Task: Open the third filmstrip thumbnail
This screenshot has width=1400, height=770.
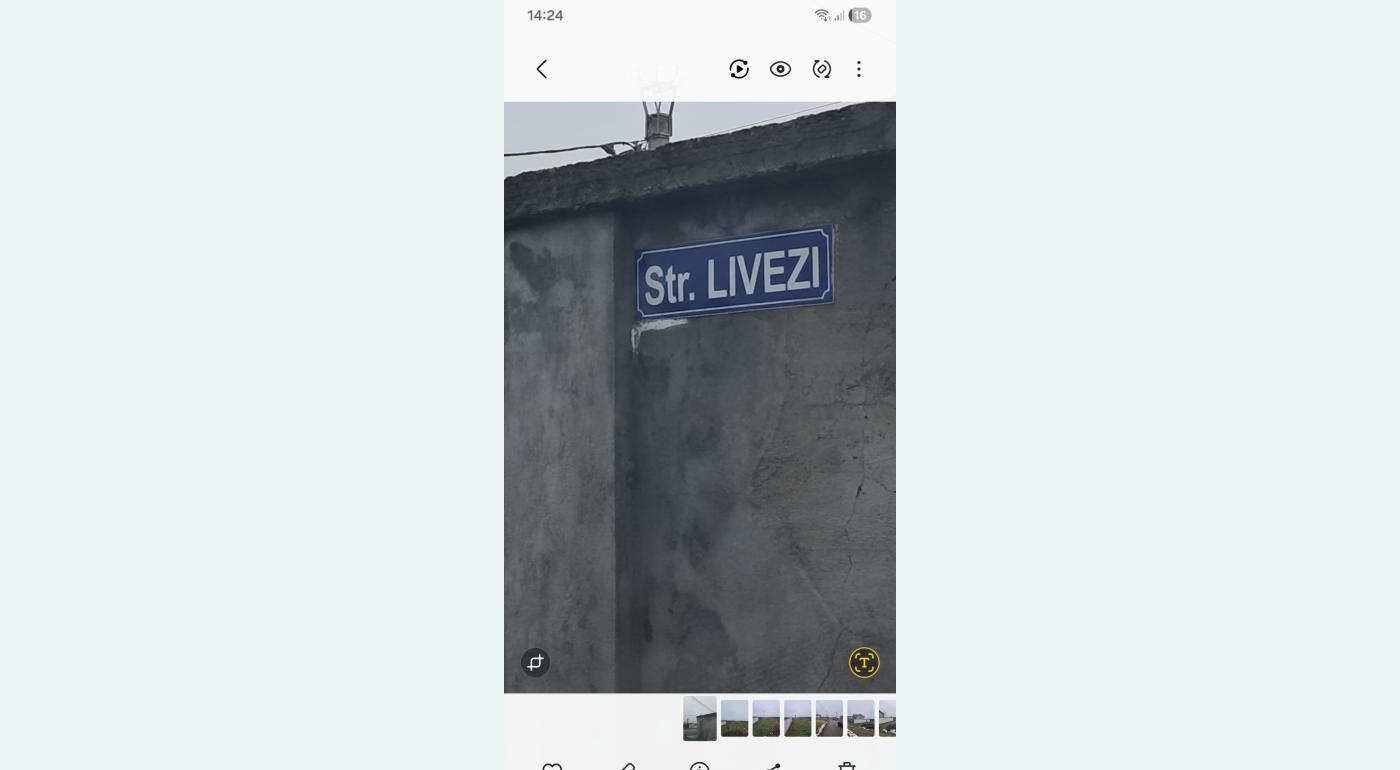Action: click(x=766, y=718)
